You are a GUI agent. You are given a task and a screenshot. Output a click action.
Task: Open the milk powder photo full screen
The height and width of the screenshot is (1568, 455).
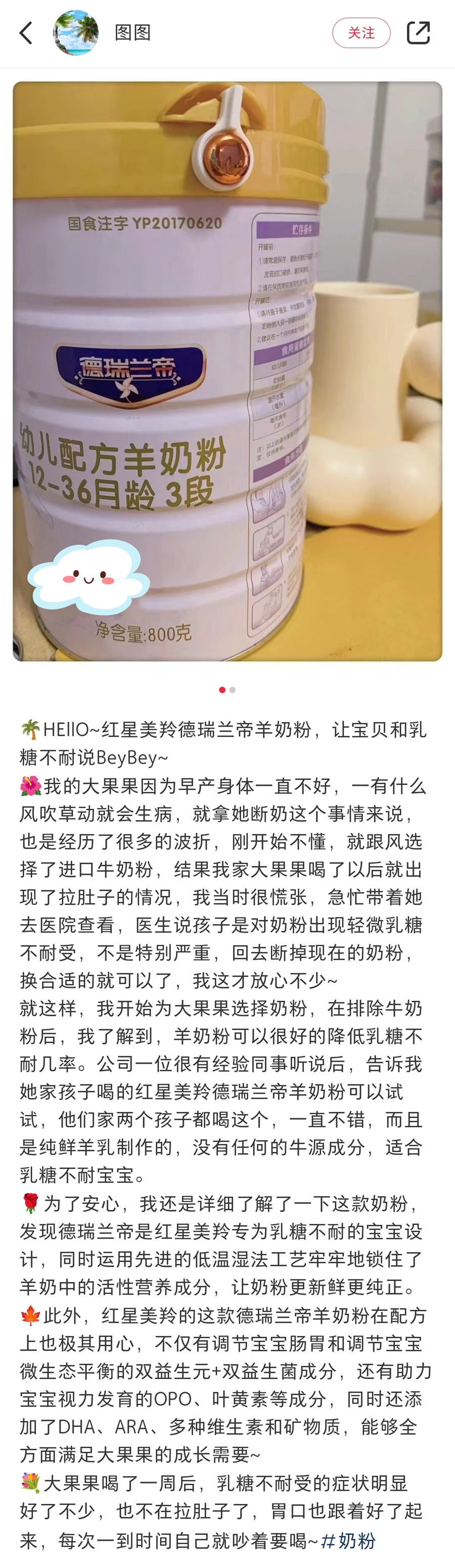[227, 371]
